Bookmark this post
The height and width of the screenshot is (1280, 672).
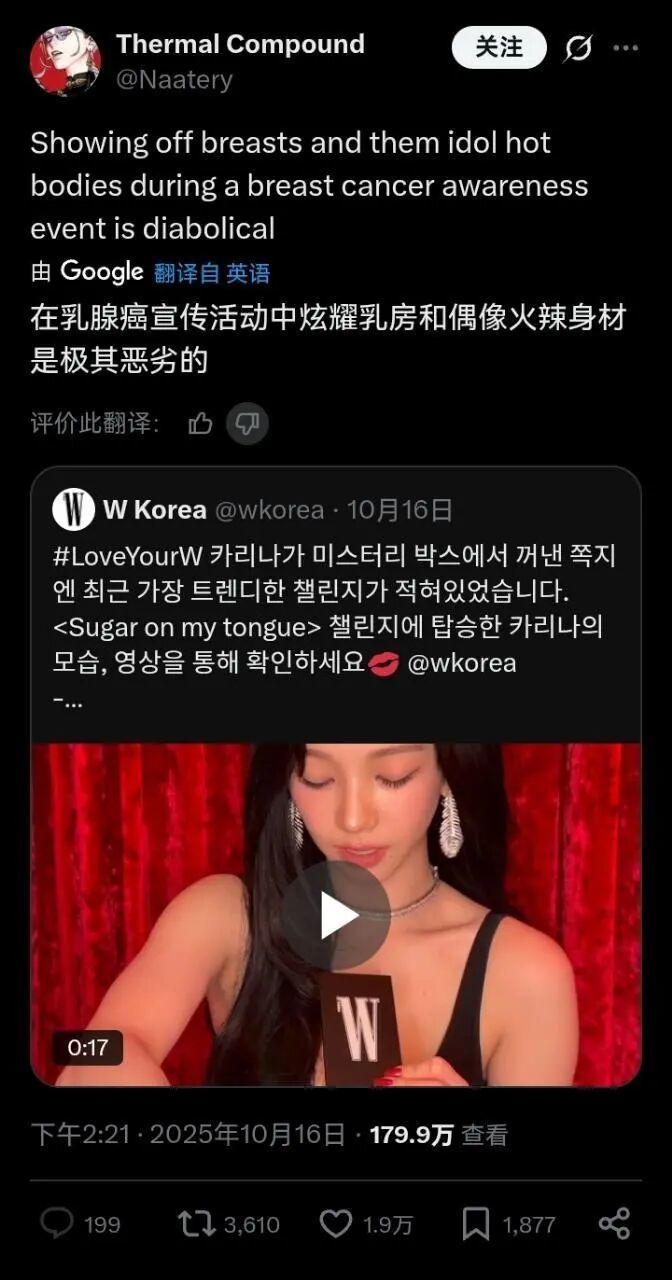click(x=508, y=1223)
